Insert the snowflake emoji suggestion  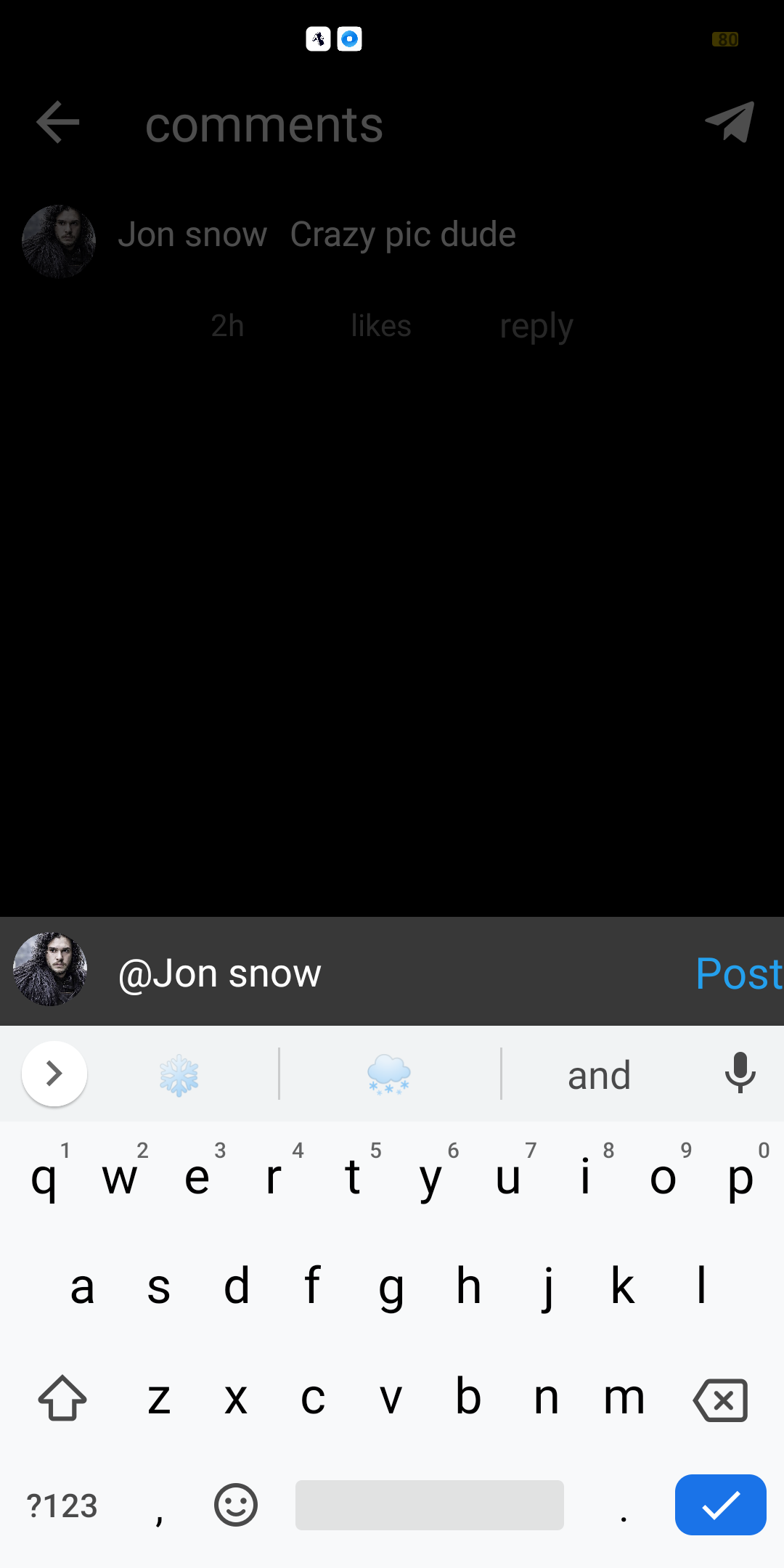point(179,1074)
